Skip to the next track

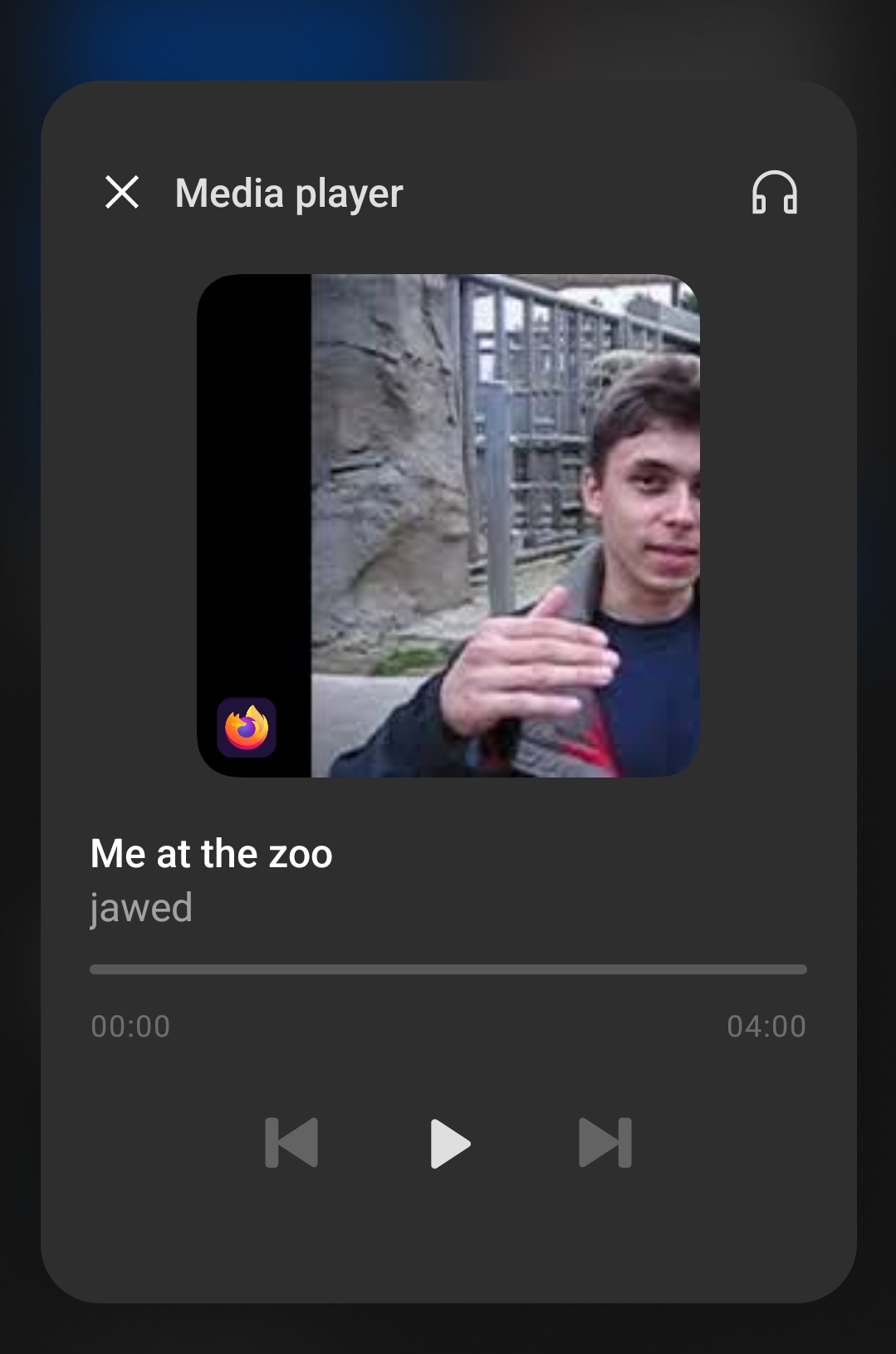[x=605, y=1144]
